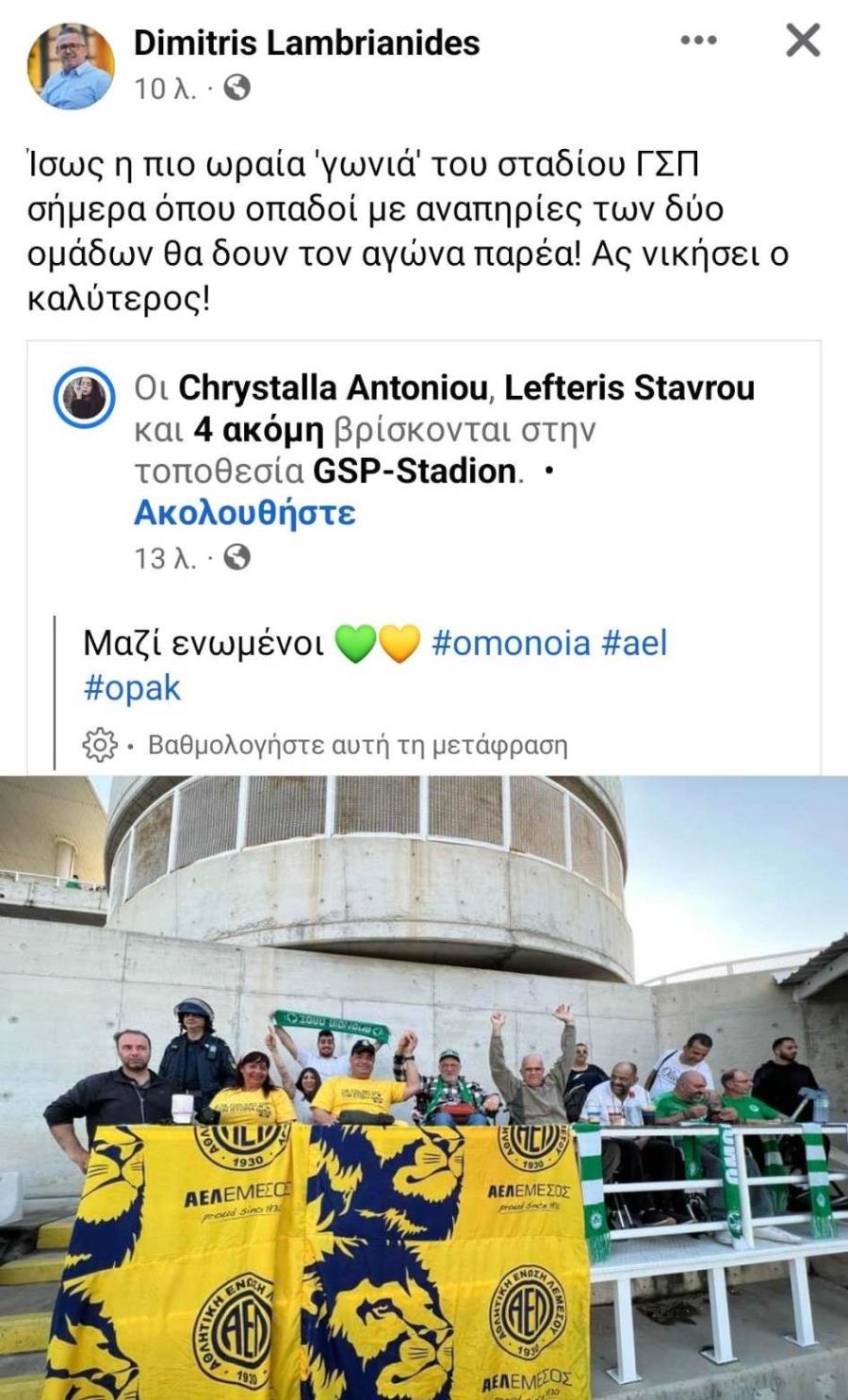Viewport: 848px width, 1400px height.
Task: Follow via the Ακολουθήστε link
Action: 244,513
